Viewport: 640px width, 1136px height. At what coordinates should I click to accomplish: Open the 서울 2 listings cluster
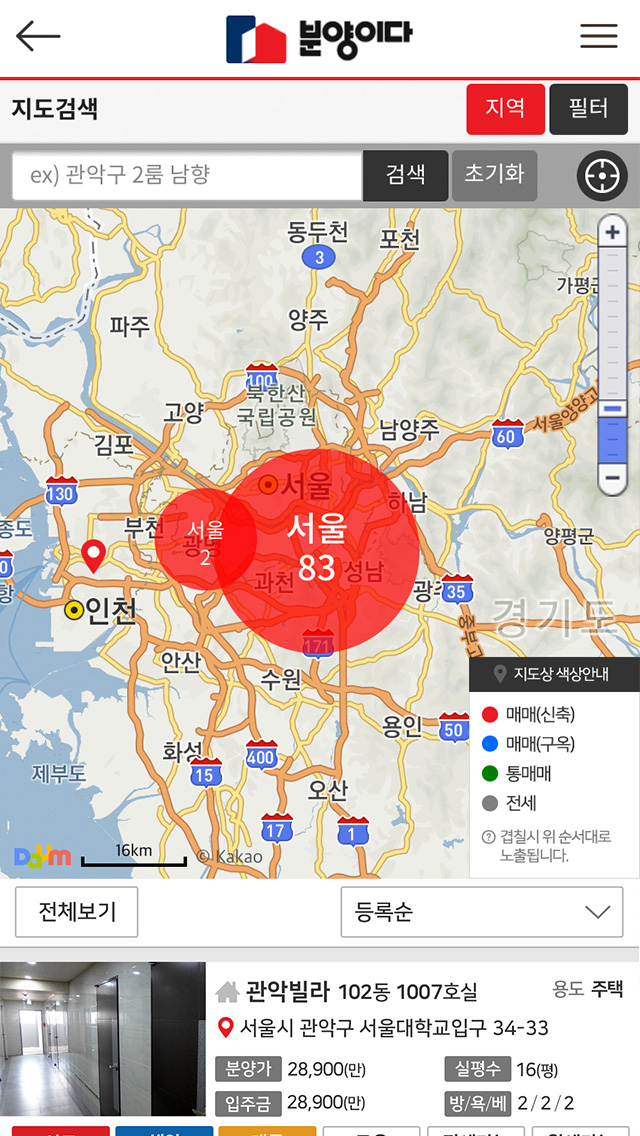205,542
